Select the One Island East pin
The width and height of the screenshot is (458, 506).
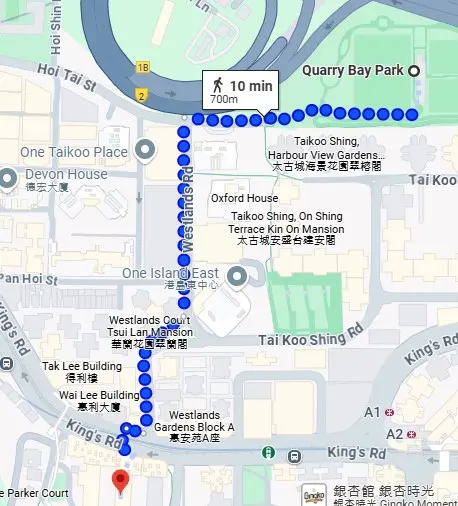pos(237,277)
